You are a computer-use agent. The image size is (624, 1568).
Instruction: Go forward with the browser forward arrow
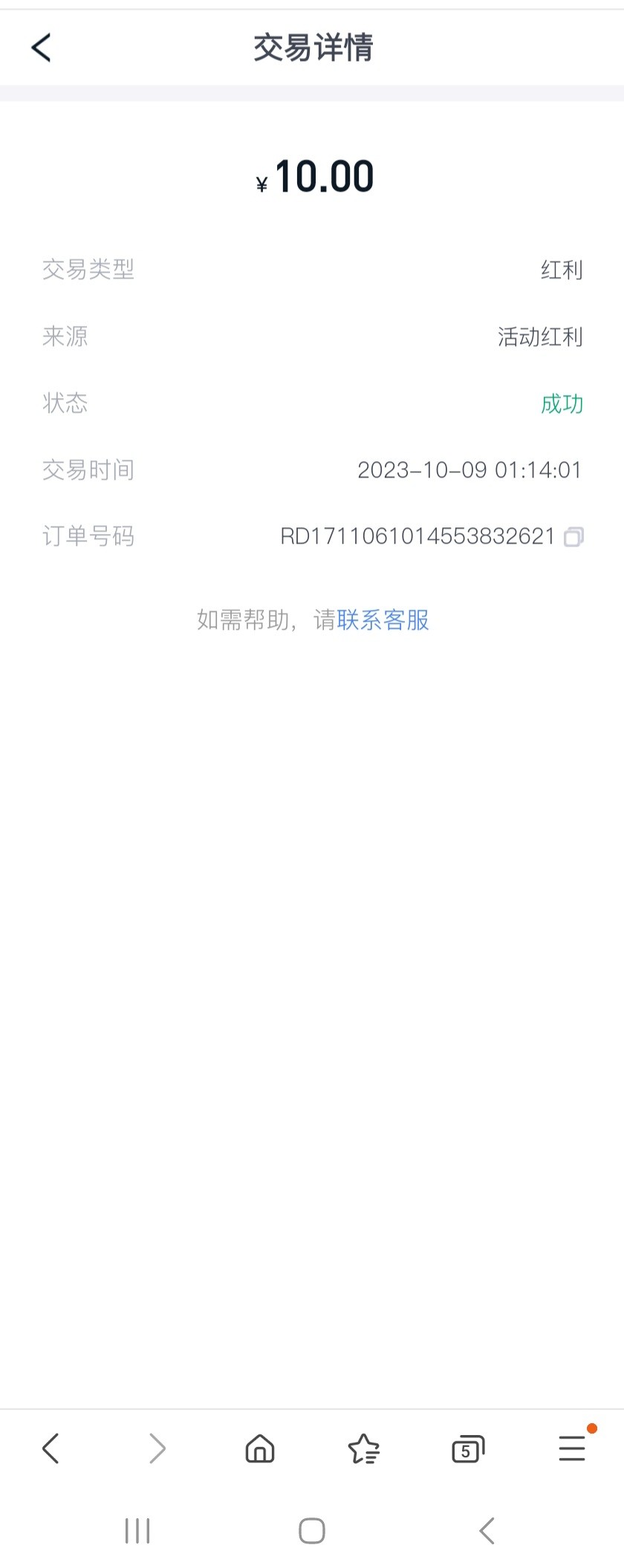pyautogui.click(x=157, y=1448)
